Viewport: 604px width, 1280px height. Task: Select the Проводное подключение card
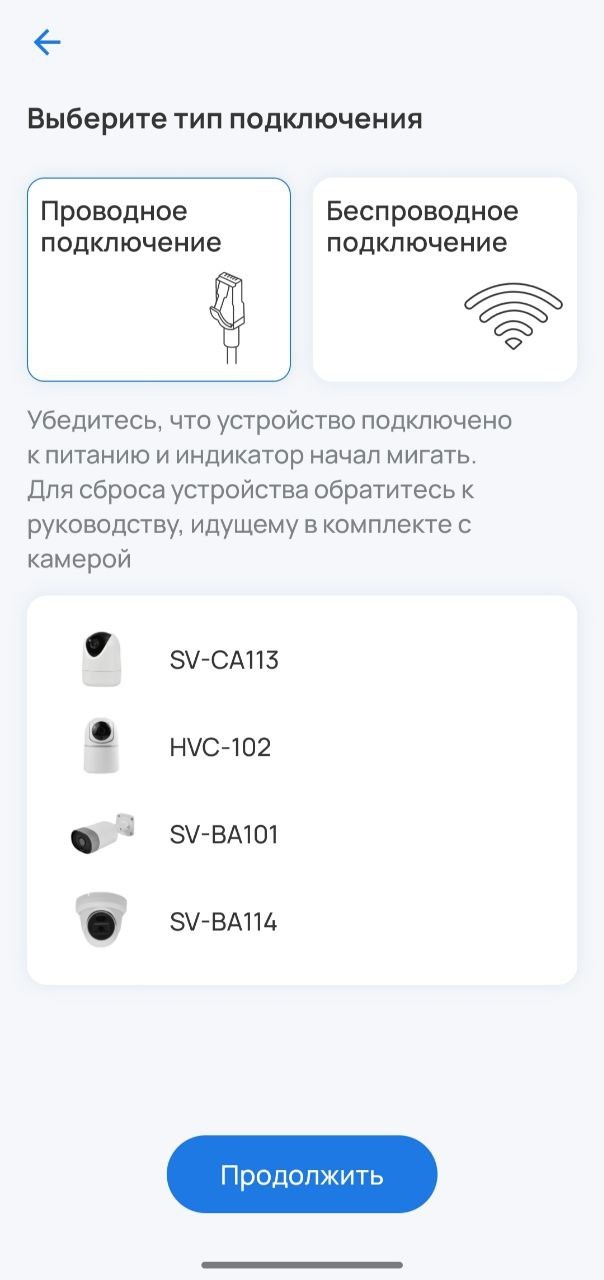pos(159,279)
